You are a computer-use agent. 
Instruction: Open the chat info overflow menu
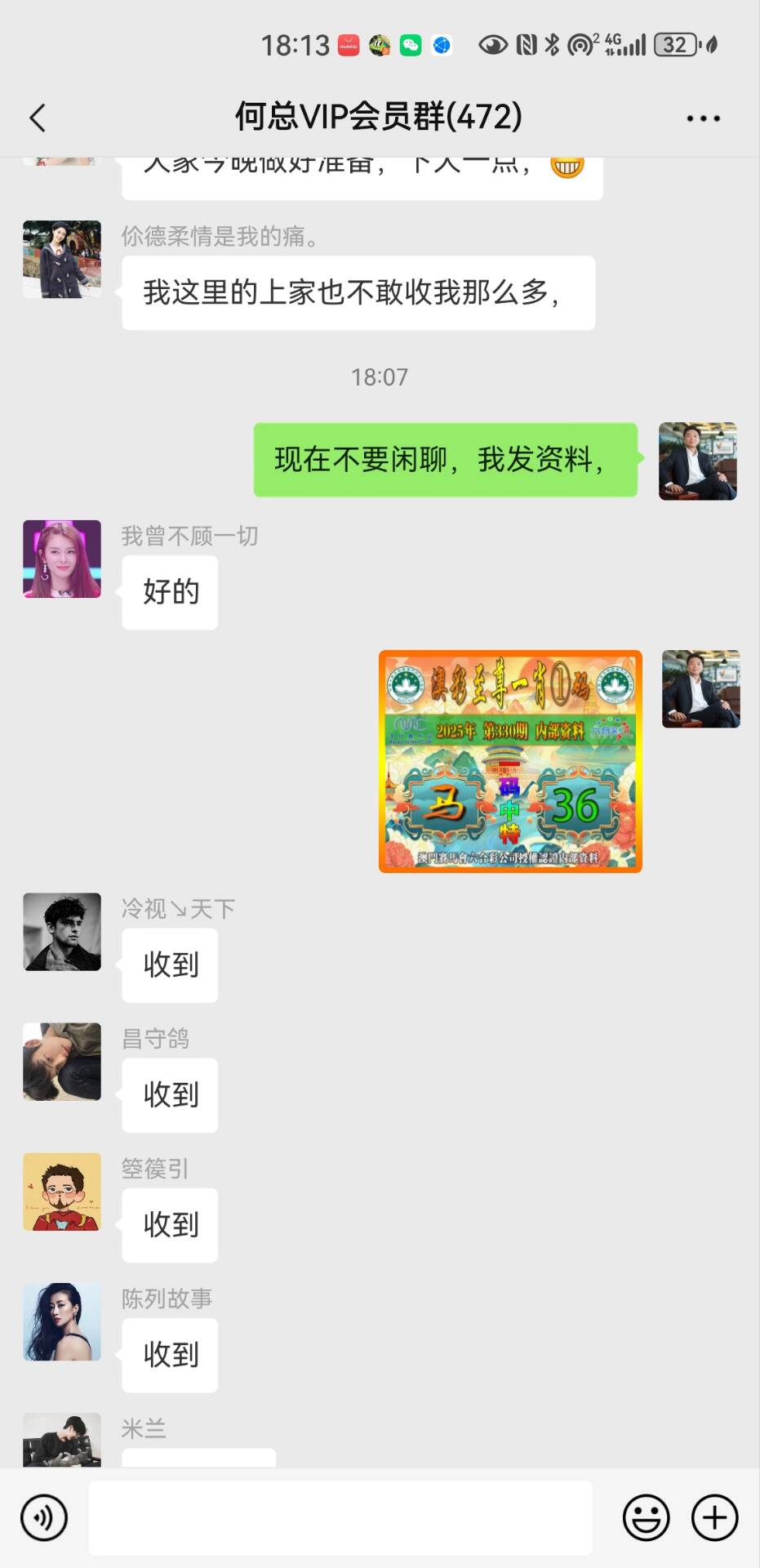[x=703, y=118]
